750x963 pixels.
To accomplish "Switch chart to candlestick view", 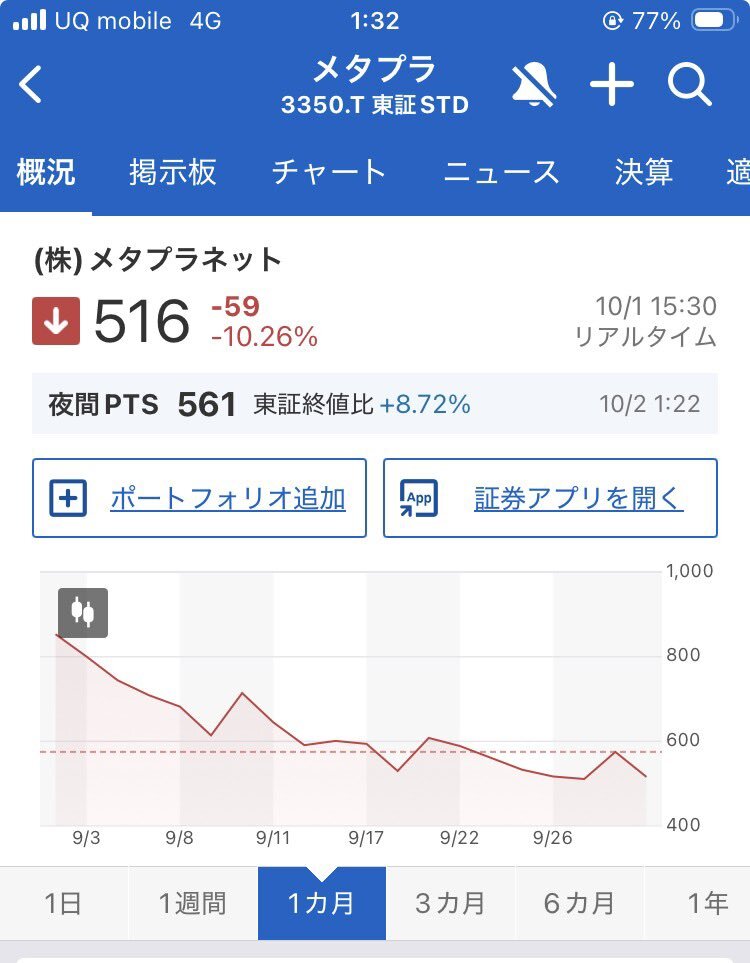I will [82, 612].
